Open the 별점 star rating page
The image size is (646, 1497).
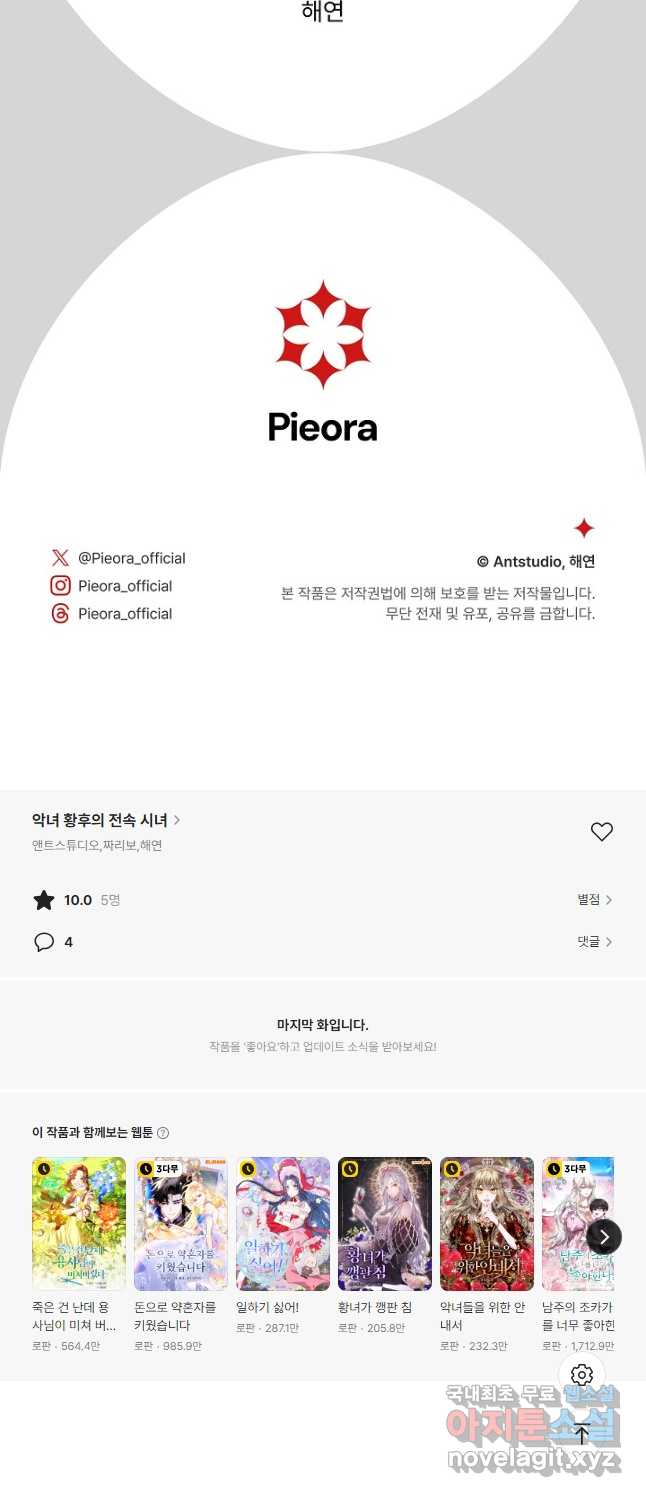[594, 900]
